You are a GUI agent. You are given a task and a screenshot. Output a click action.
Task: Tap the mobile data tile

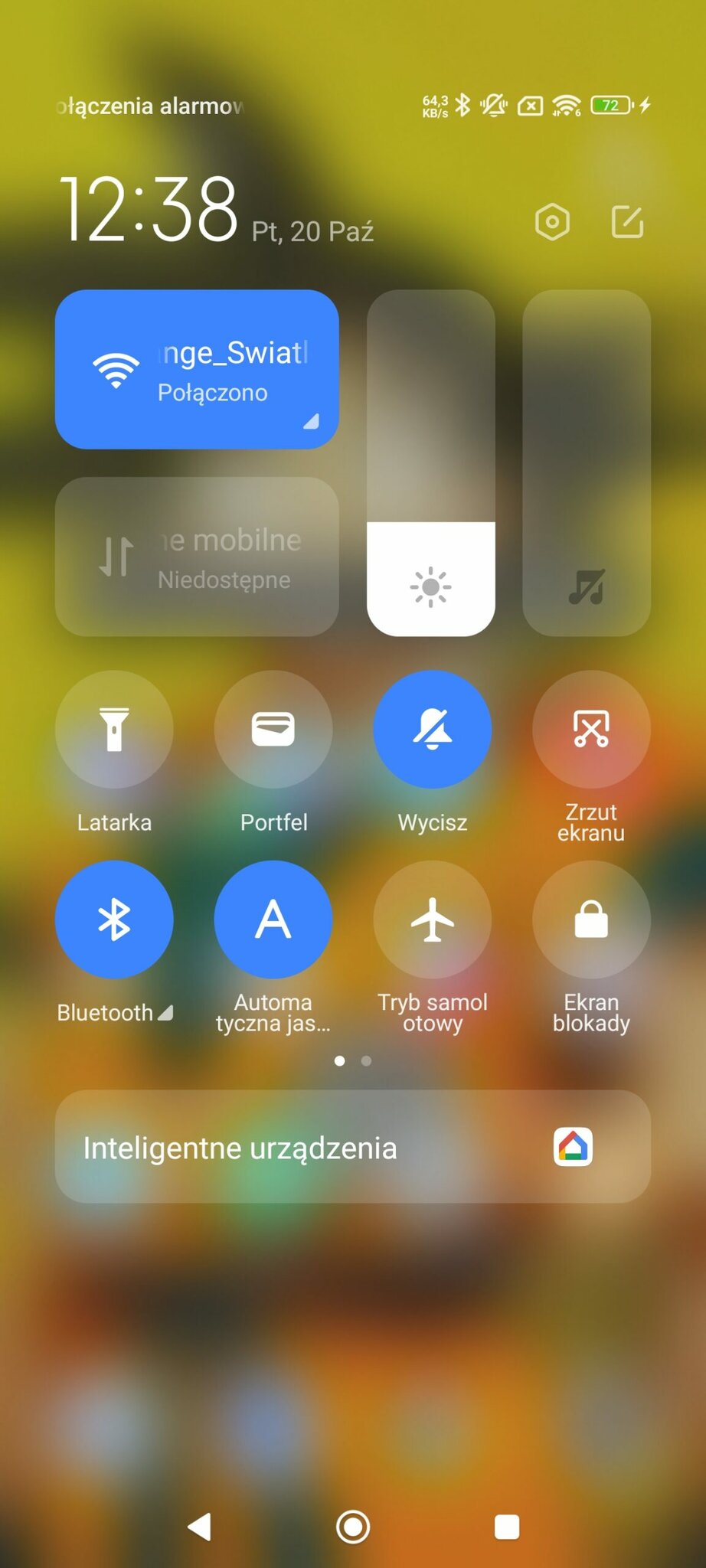(197, 557)
